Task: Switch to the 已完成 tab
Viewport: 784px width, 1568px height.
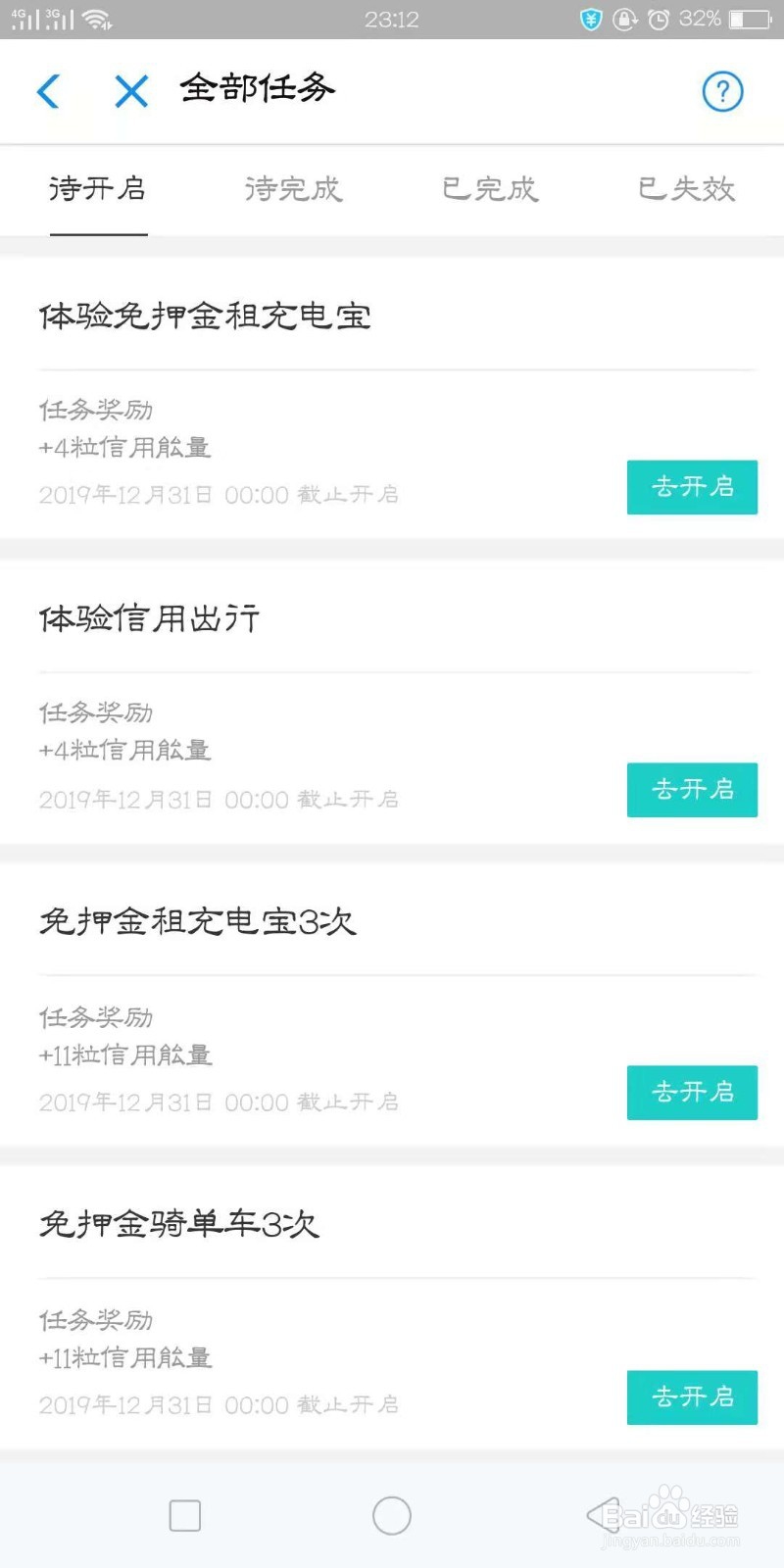Action: [489, 190]
